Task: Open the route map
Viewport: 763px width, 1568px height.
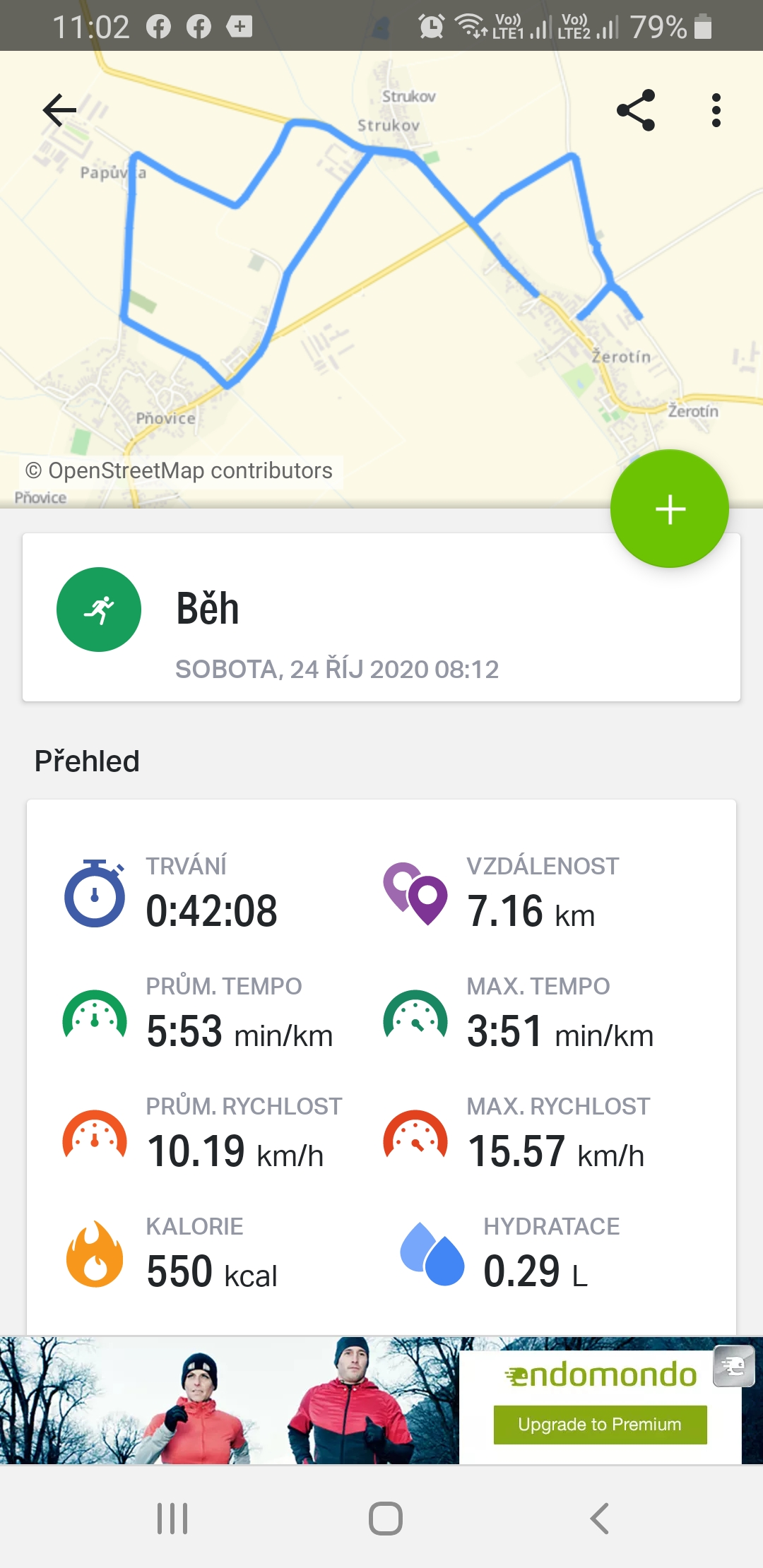Action: [x=381, y=279]
